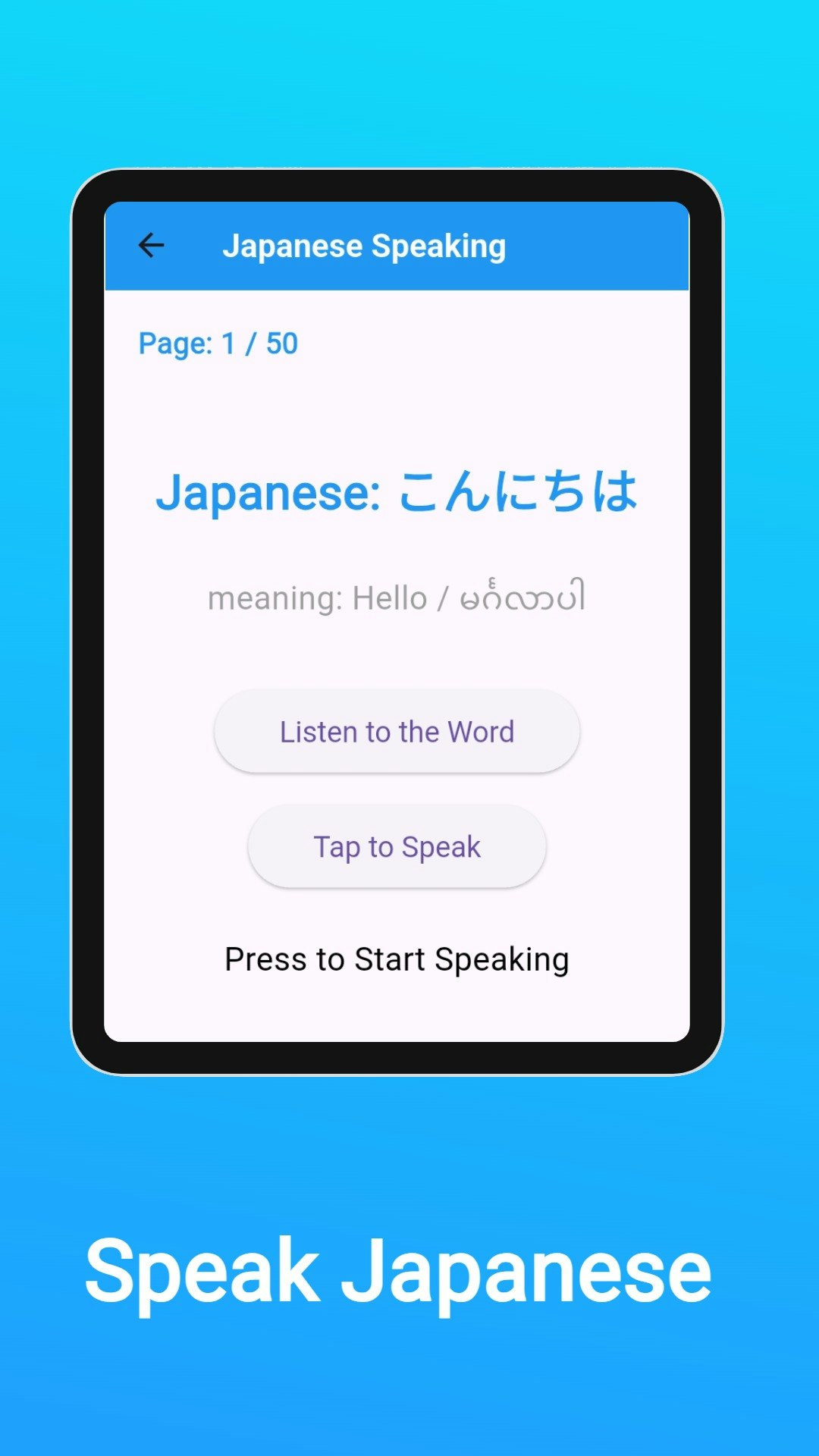The image size is (819, 1456).
Task: Click the meaning Hello text
Action: click(x=318, y=598)
